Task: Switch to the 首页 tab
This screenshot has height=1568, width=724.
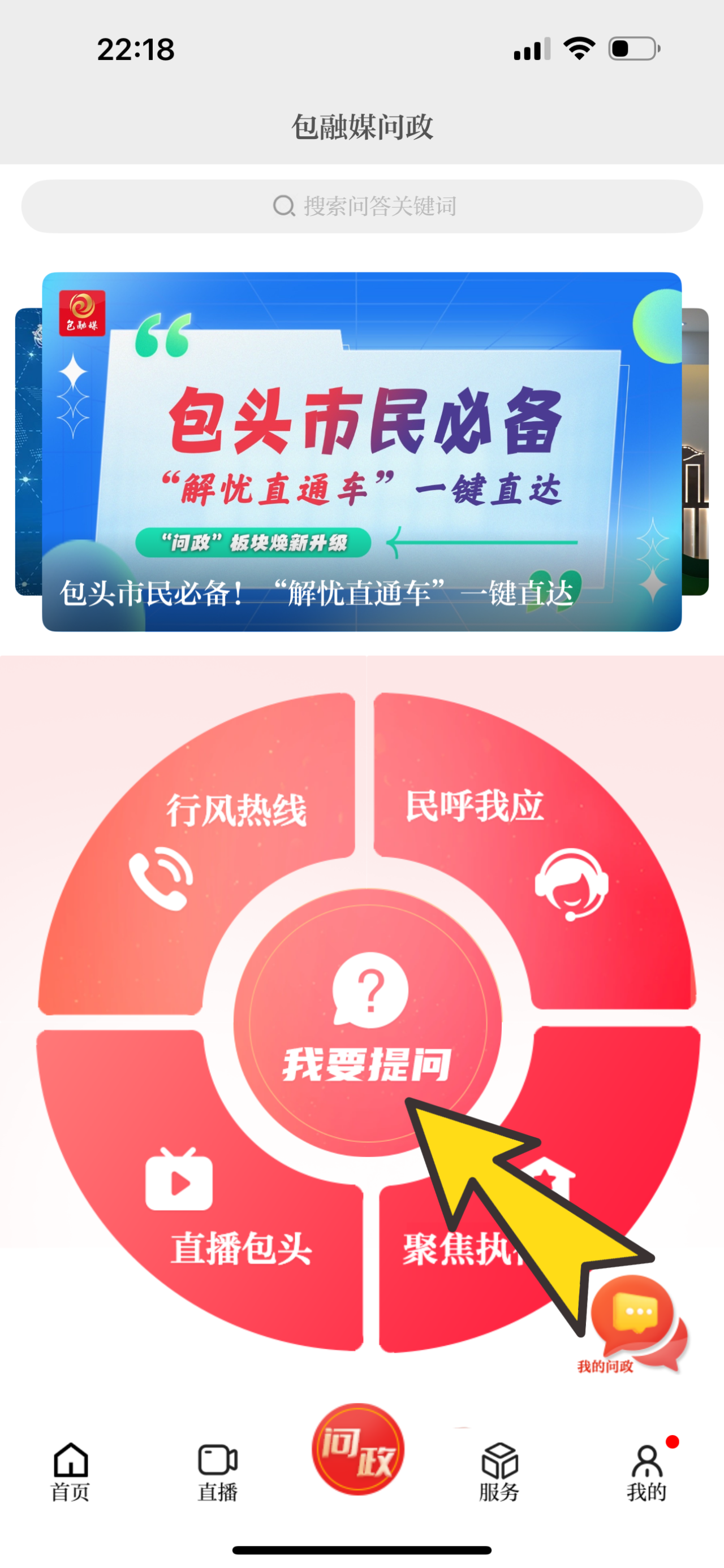Action: tap(71, 1472)
